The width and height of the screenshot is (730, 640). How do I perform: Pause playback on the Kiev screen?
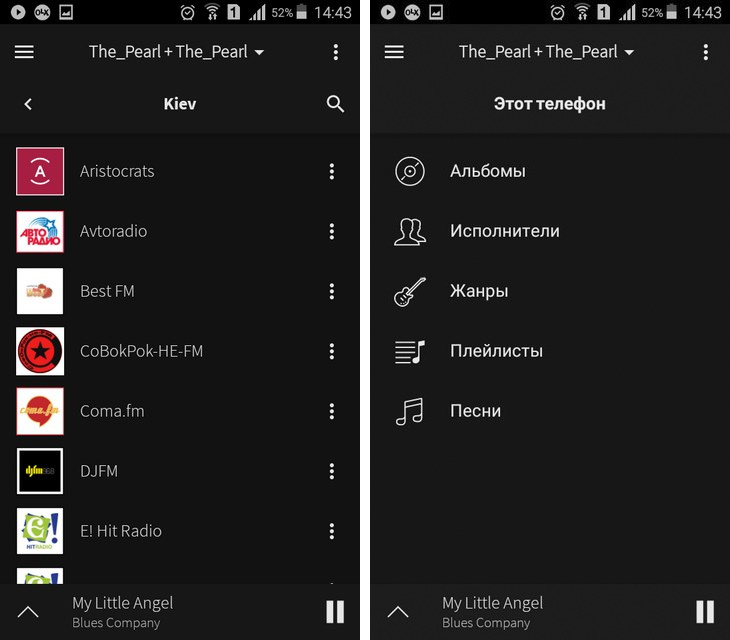[335, 612]
